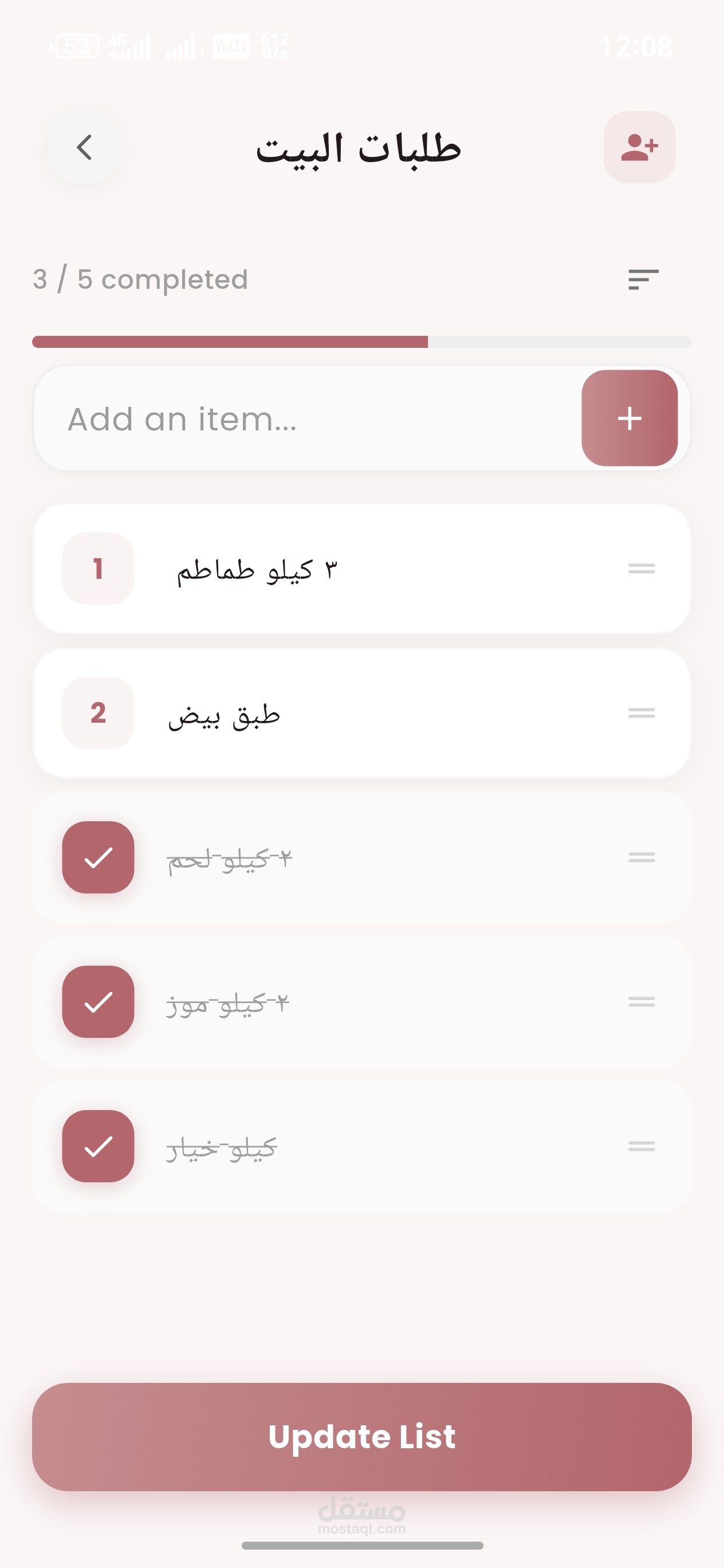Tap the reorder handle on ٢ كيلو لحم

tap(642, 857)
